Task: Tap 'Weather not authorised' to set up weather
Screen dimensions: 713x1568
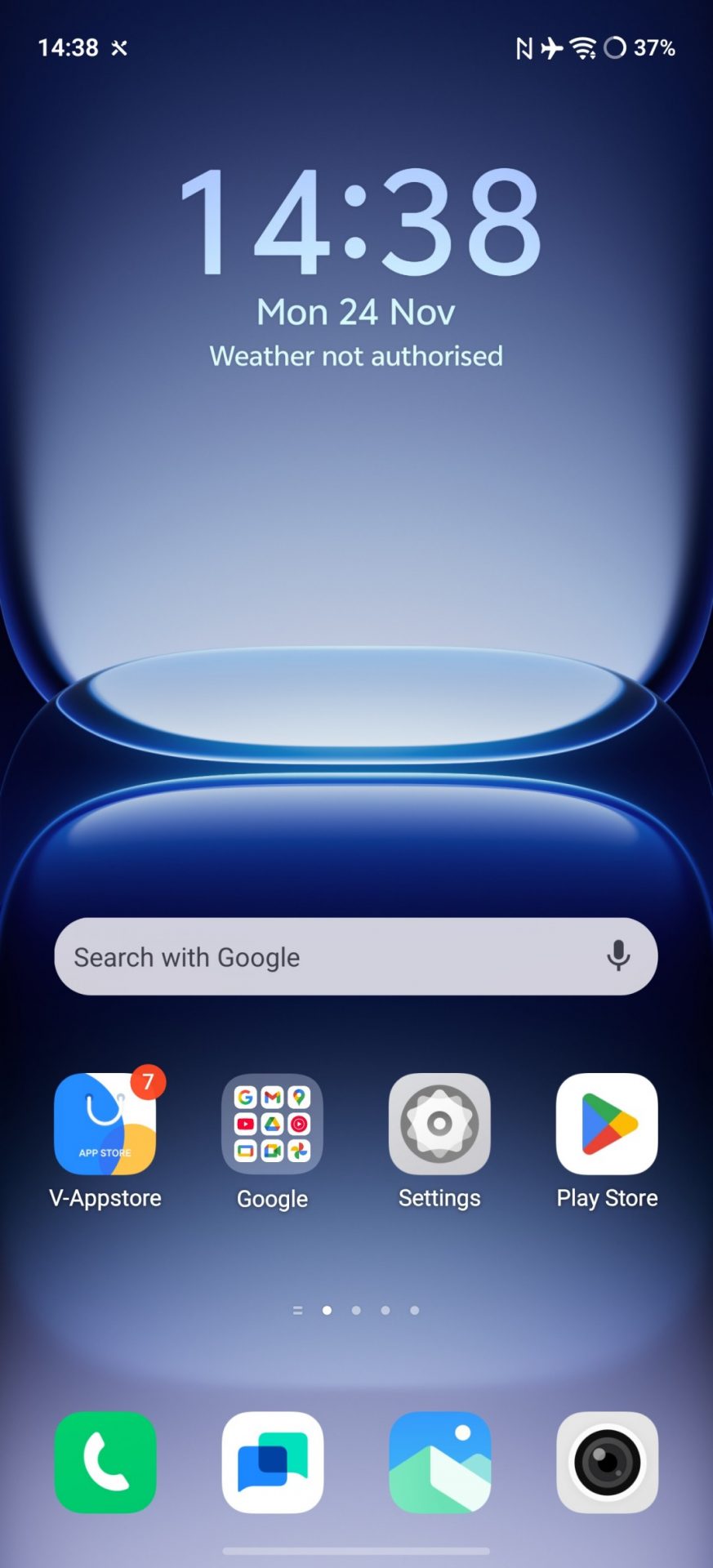Action: pyautogui.click(x=356, y=356)
